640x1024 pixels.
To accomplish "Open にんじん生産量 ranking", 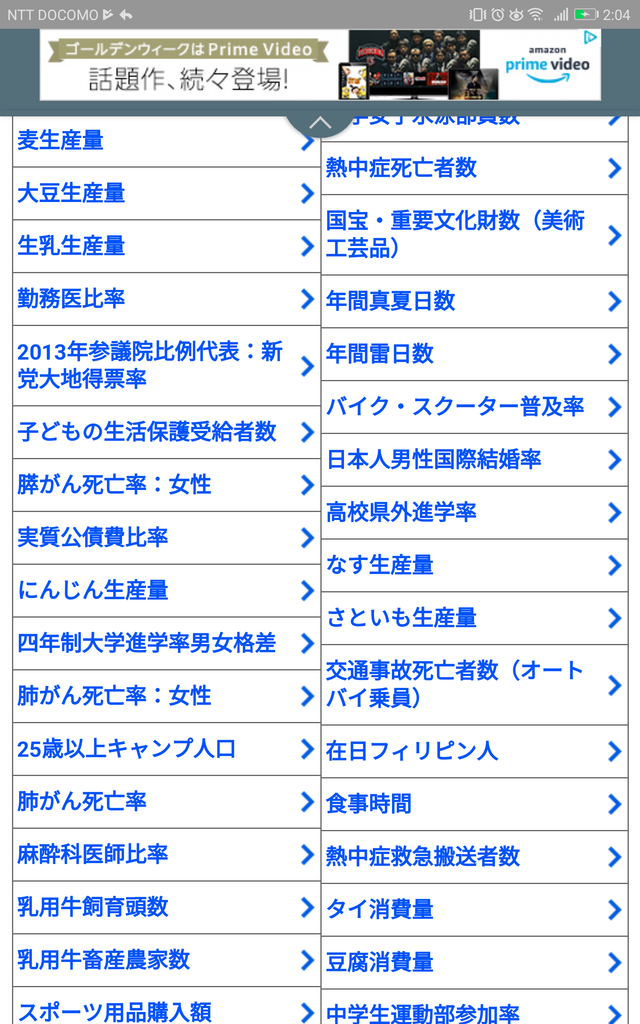I will (167, 591).
